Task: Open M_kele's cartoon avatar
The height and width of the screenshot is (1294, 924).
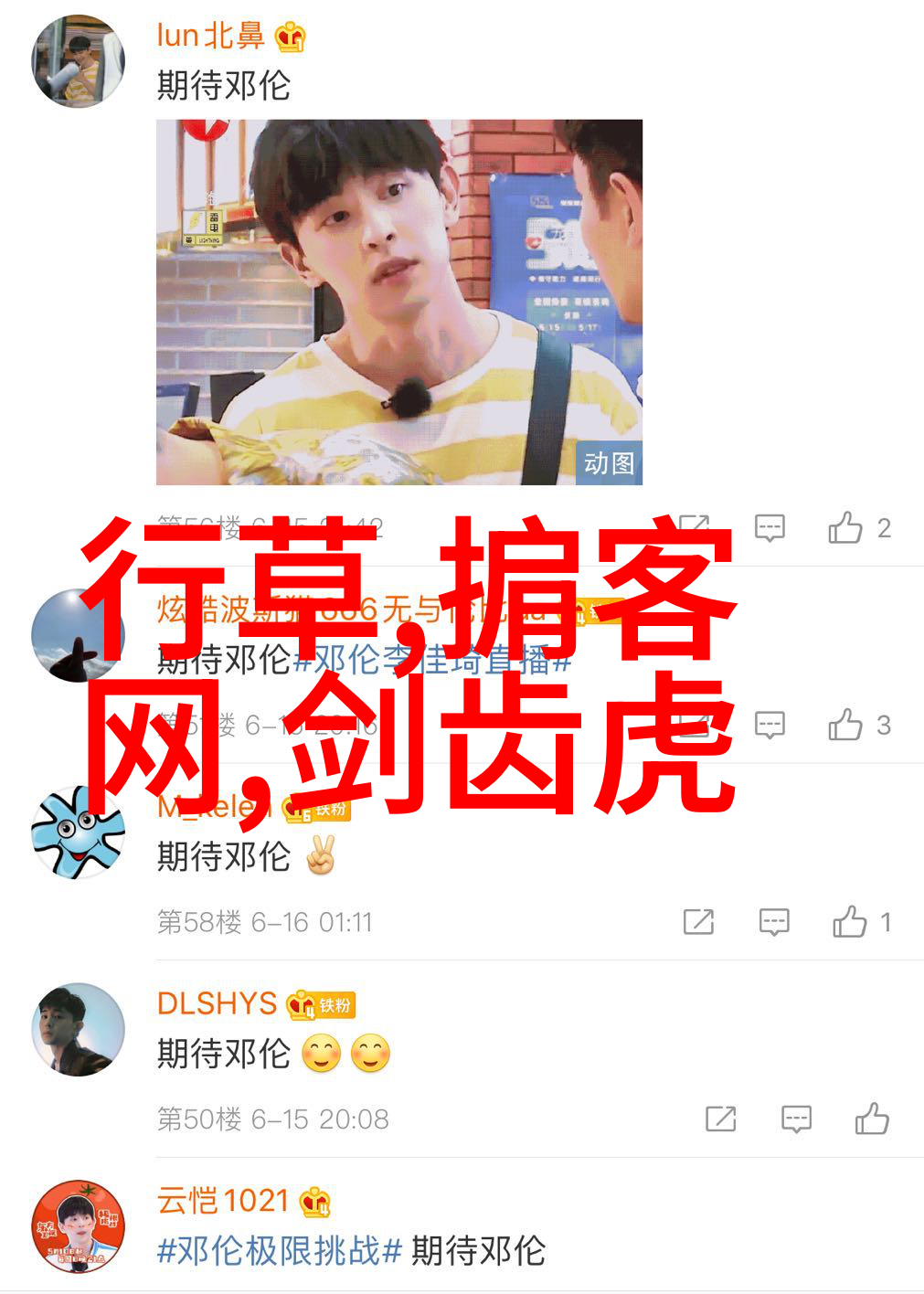Action: (x=78, y=833)
